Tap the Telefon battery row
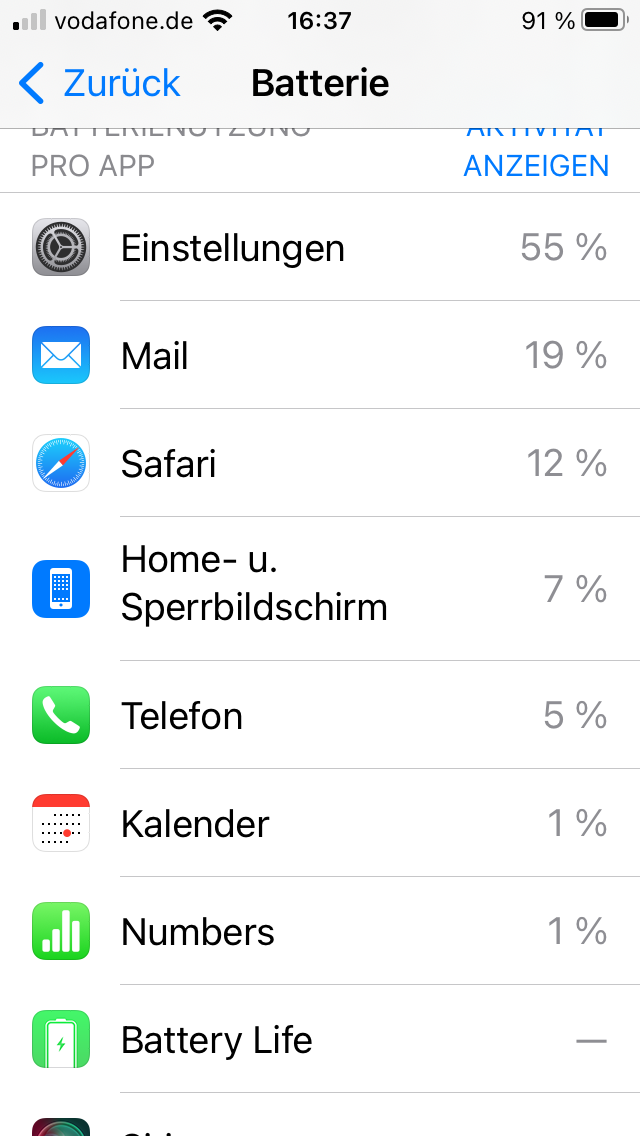640x1136 pixels. pyautogui.click(x=320, y=714)
